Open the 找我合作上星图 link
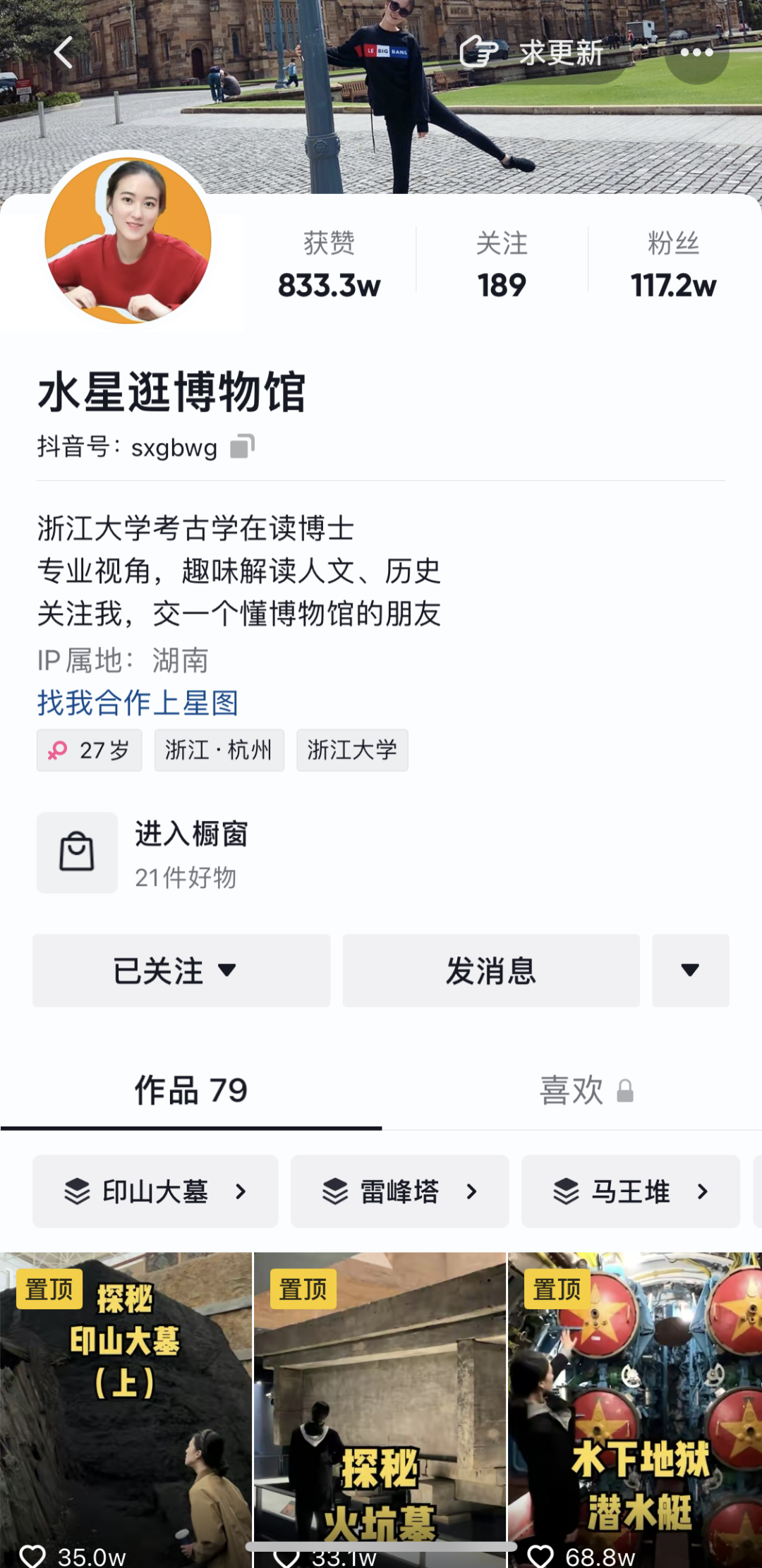The image size is (762, 1568). pos(138,703)
